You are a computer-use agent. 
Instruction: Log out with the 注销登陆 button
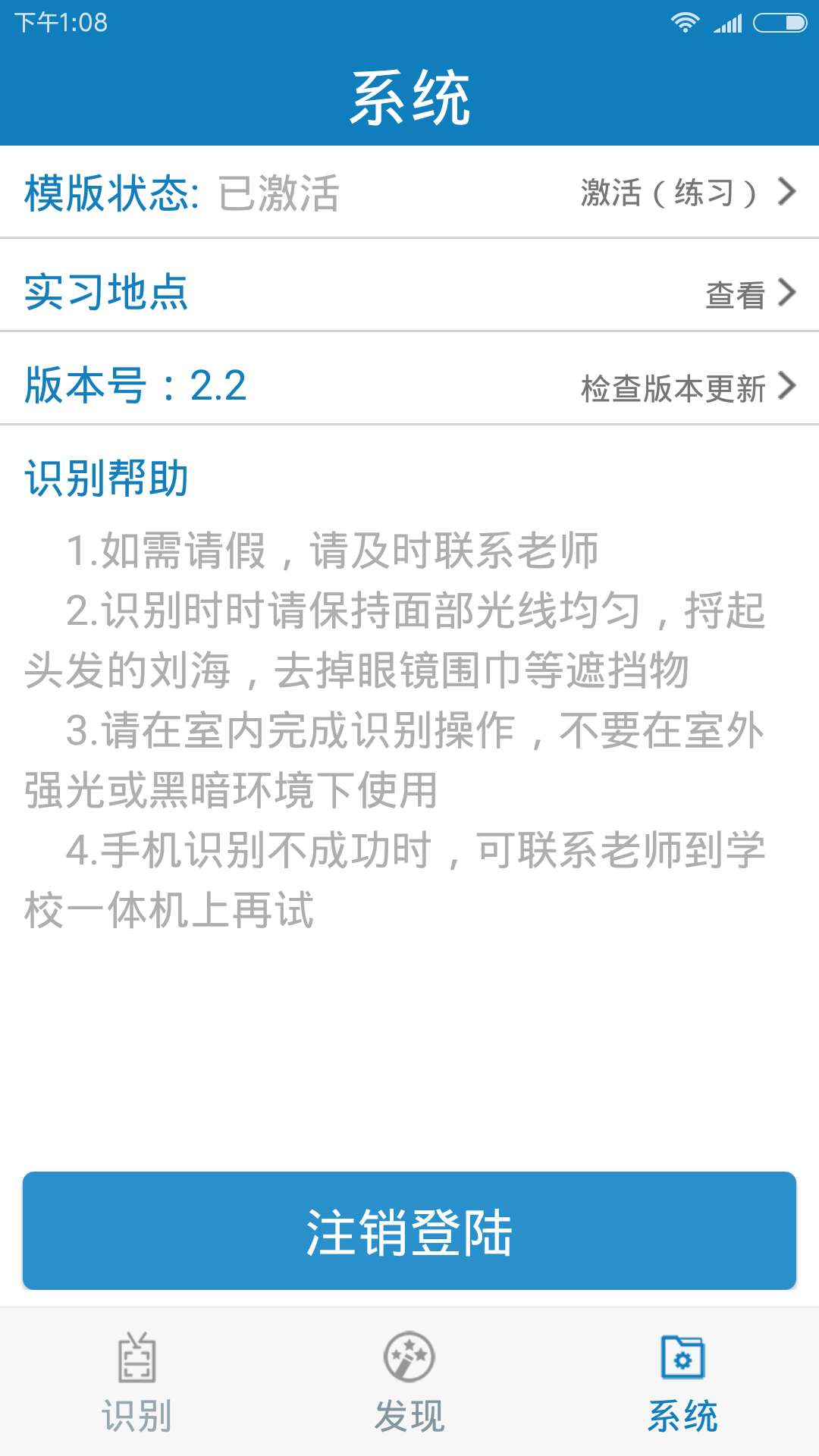(x=409, y=1231)
